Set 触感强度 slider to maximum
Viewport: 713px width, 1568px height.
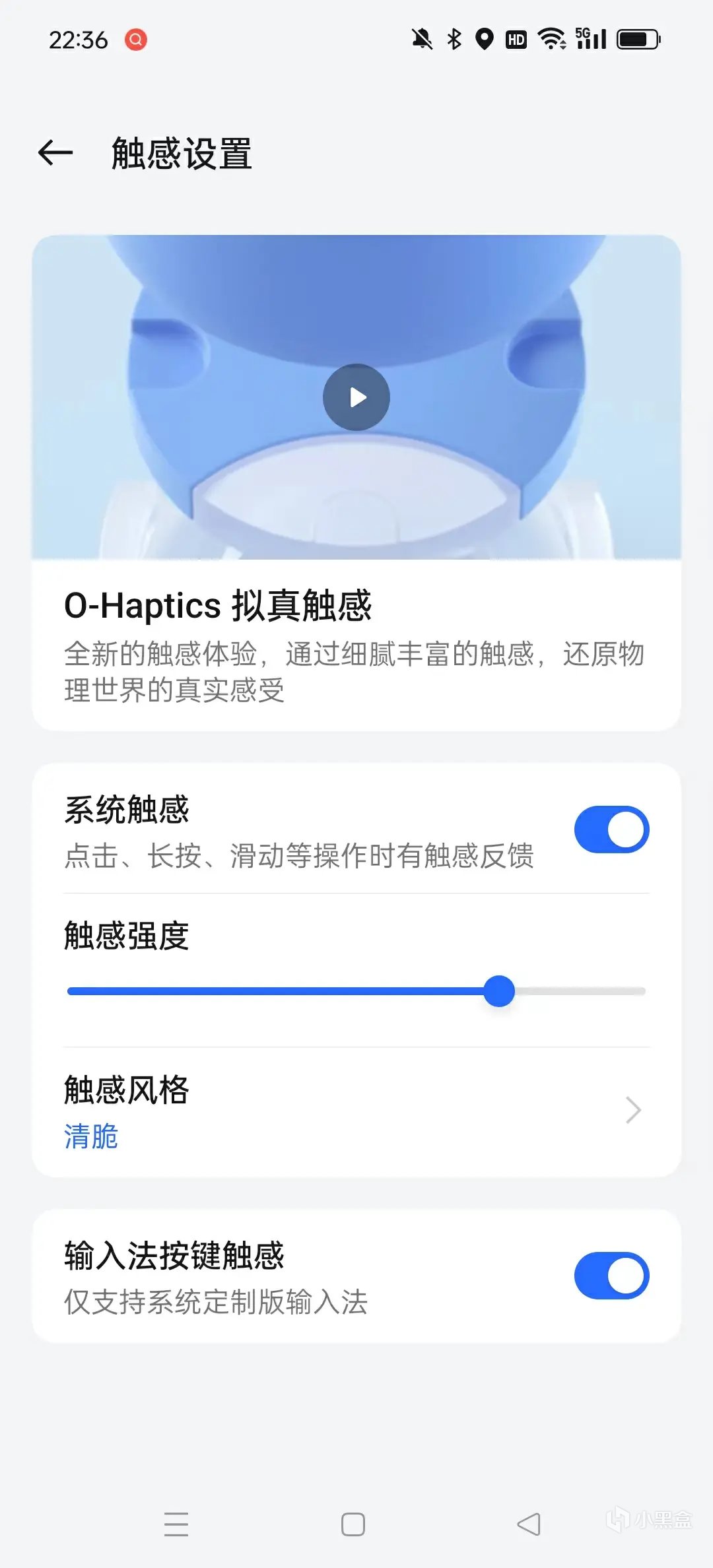tap(643, 991)
